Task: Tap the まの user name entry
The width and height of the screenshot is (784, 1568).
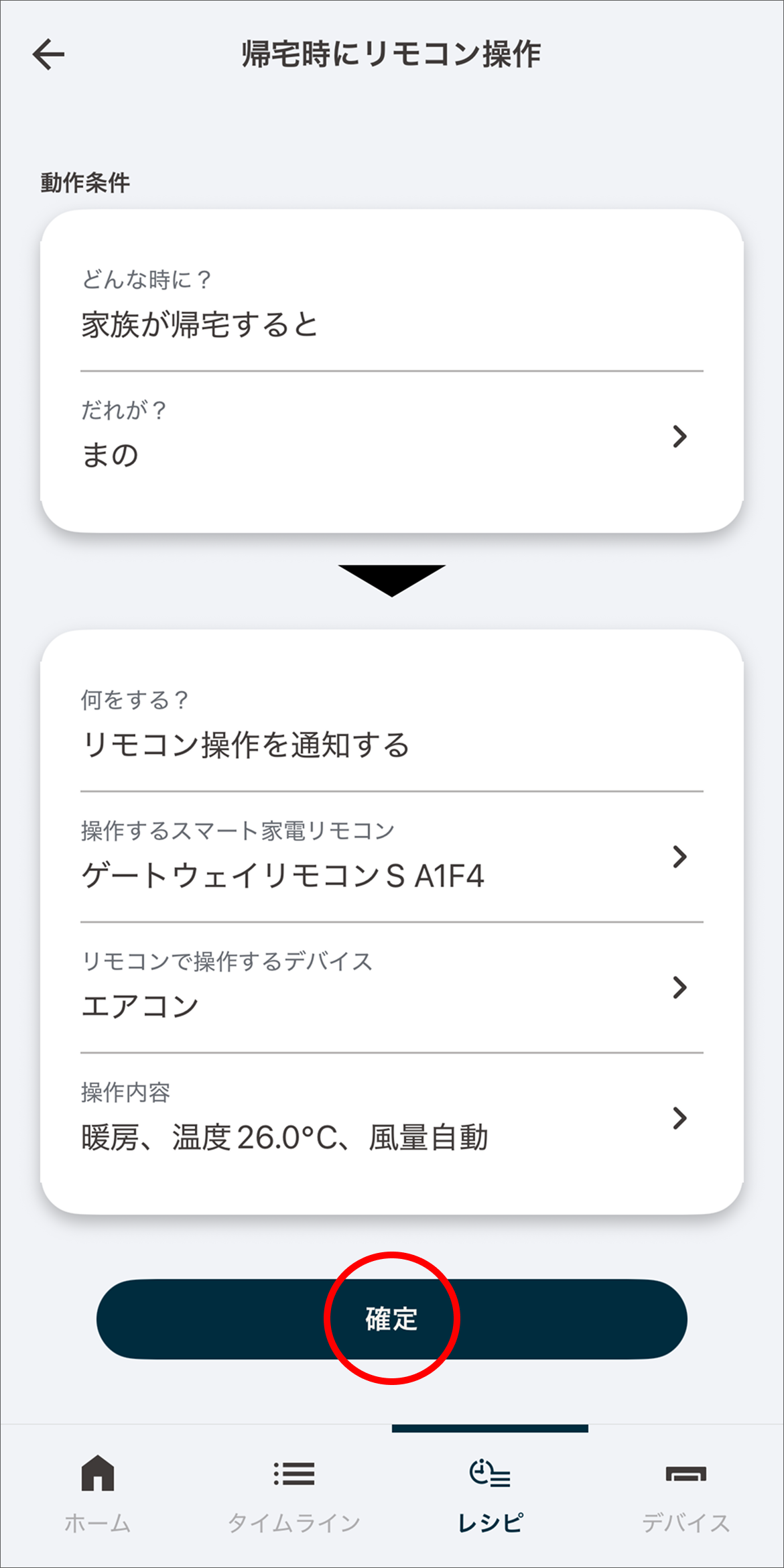Action: point(111,453)
